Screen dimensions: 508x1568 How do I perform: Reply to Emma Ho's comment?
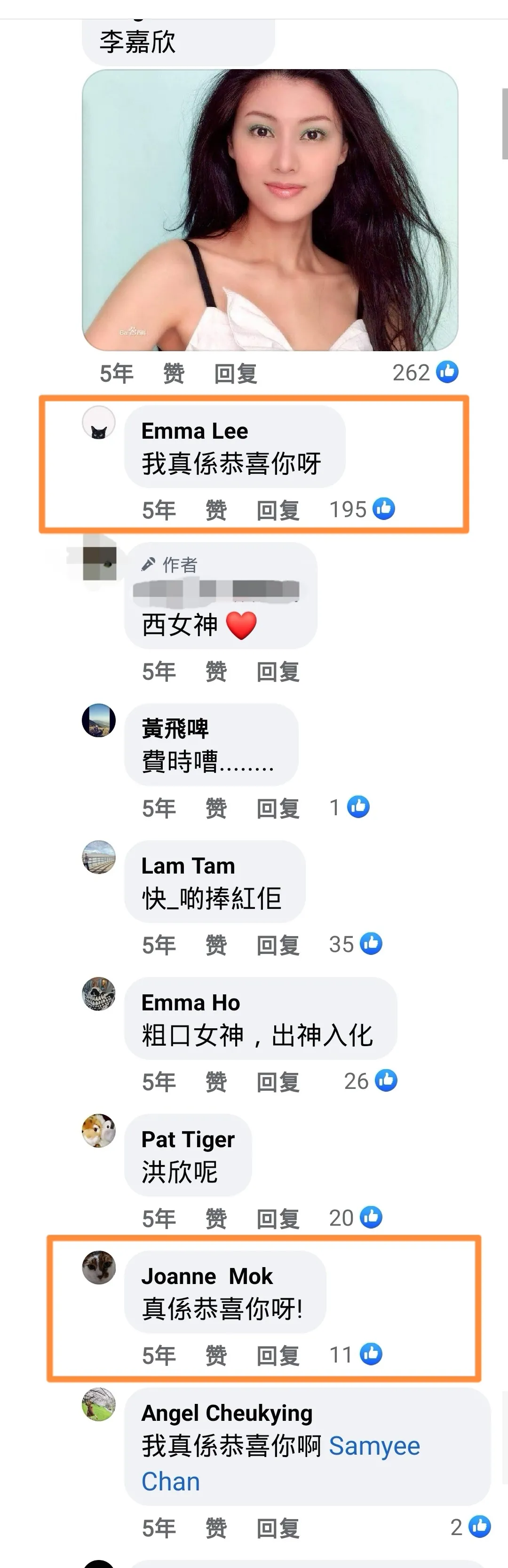(278, 1082)
